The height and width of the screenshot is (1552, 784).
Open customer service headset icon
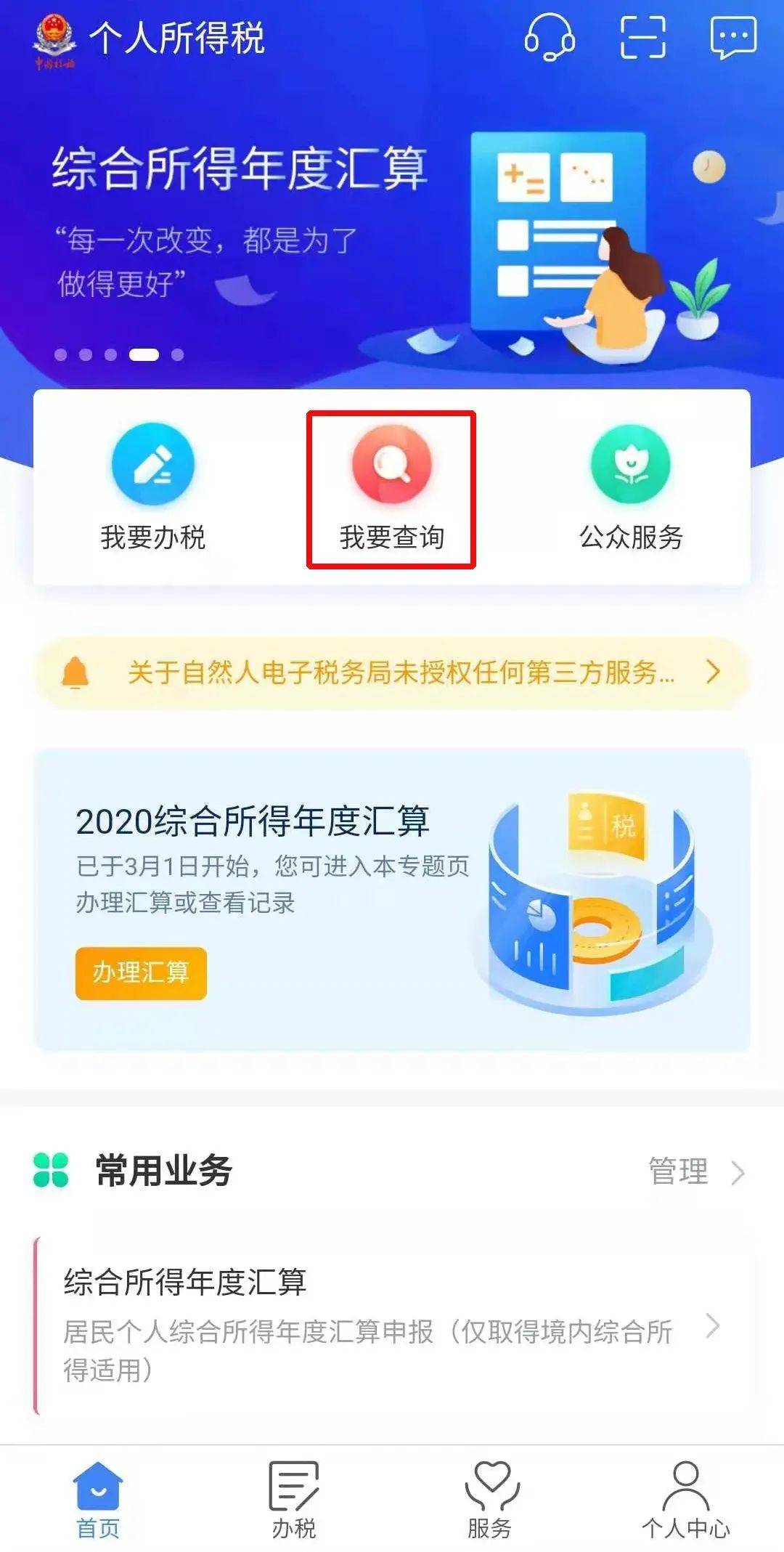(x=550, y=37)
